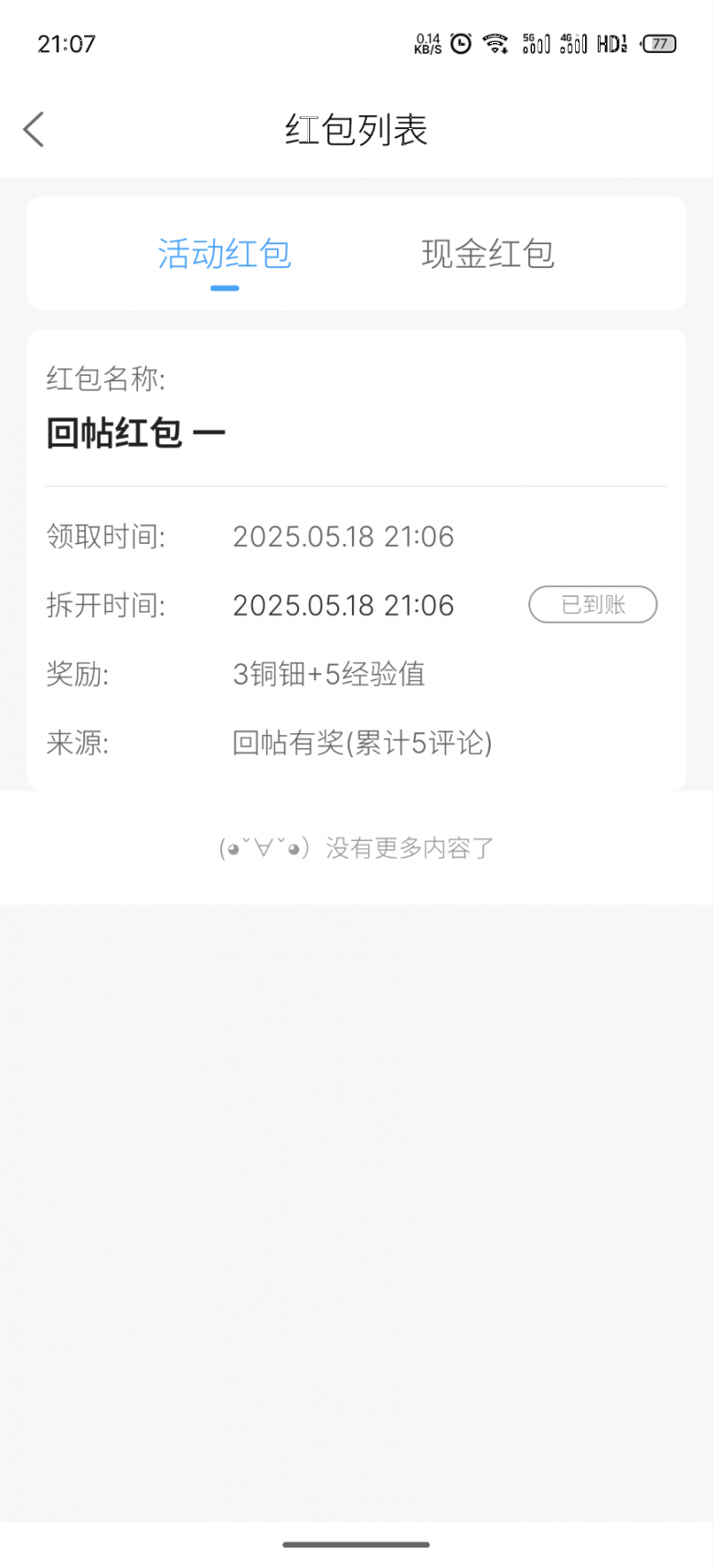Switch to the 现金红包 tab
Screen dimensions: 713x1568
(488, 254)
